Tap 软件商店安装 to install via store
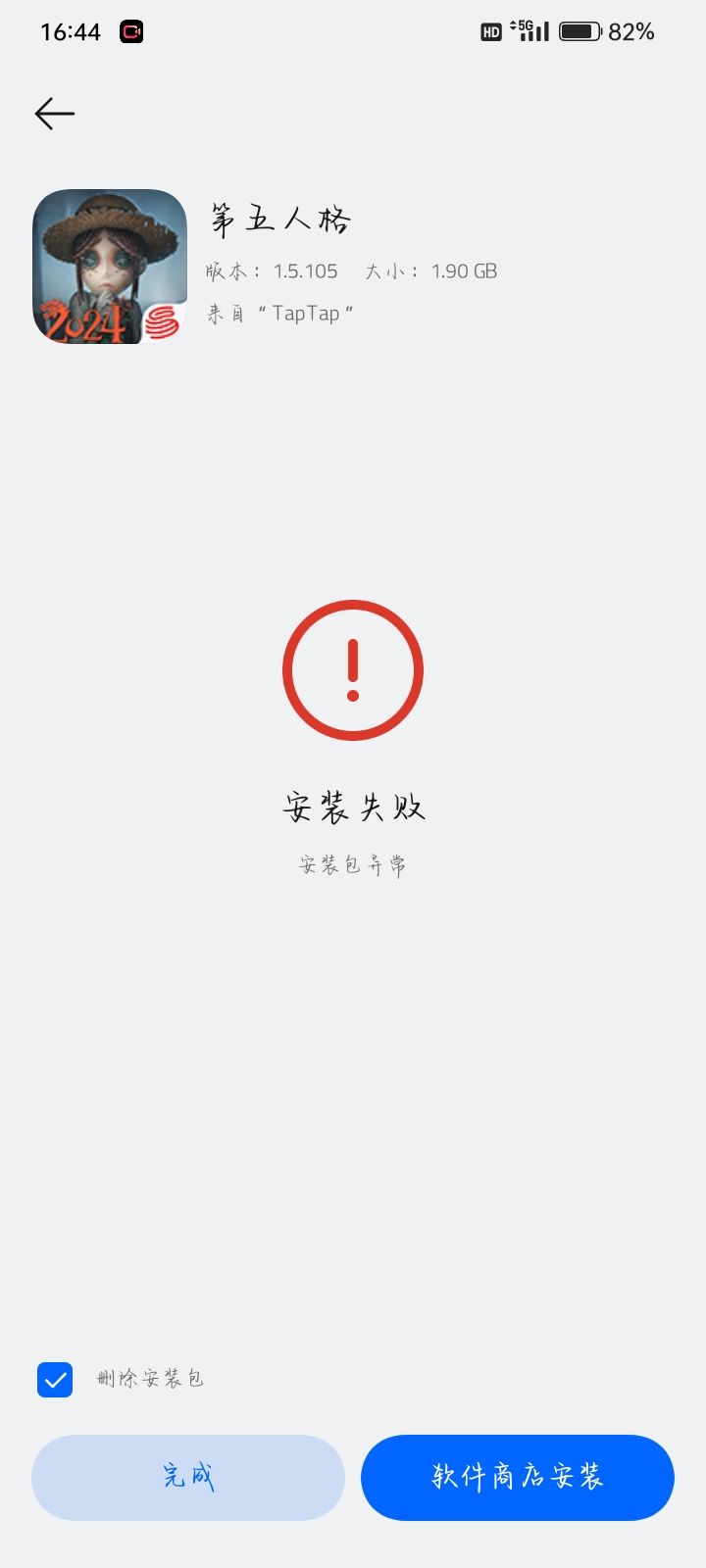This screenshot has height=1568, width=706. 517,1478
